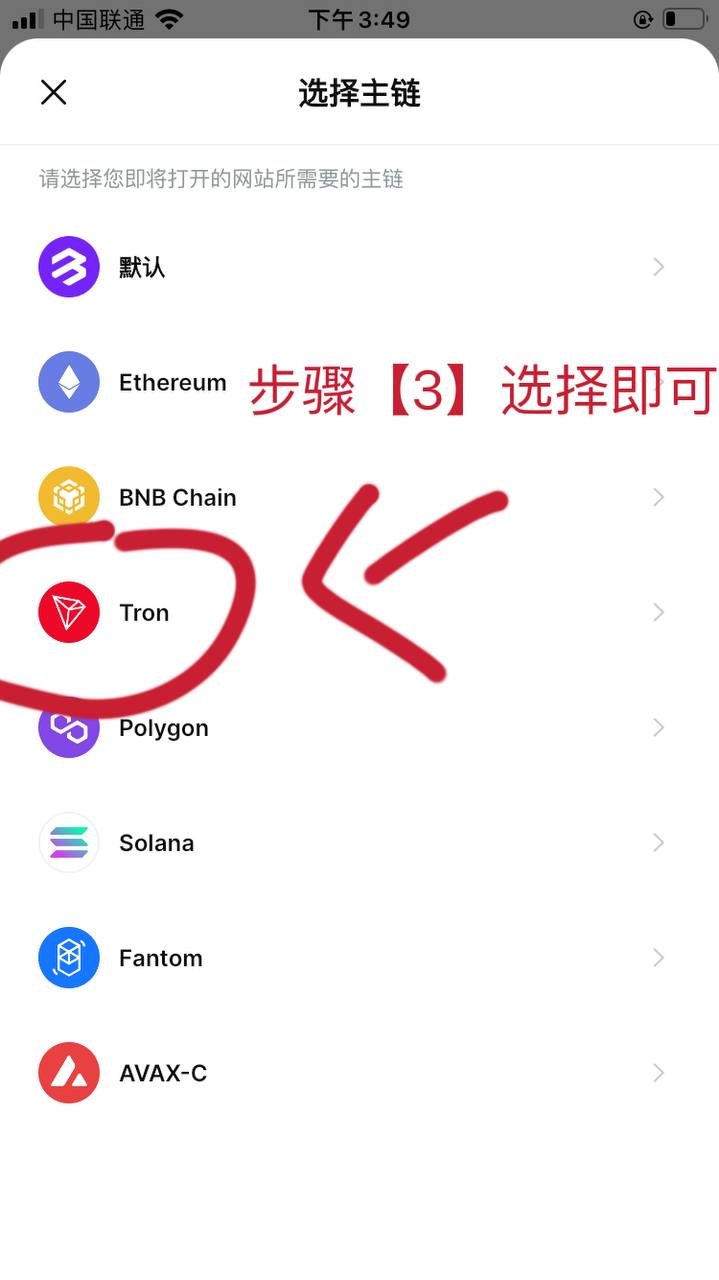
Task: Choose Ethereum as the main chain
Action: point(172,382)
